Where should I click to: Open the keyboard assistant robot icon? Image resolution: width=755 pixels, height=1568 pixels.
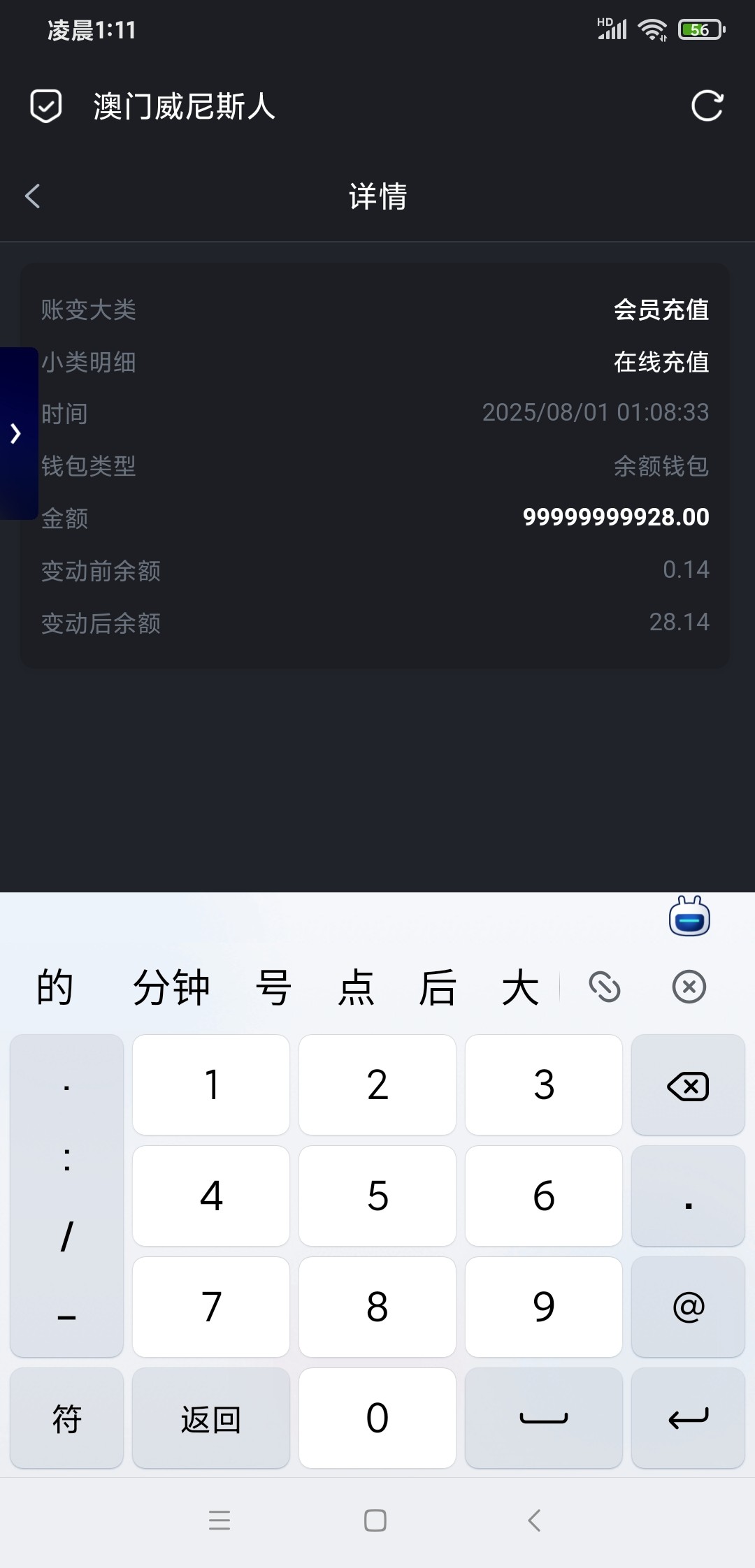pyautogui.click(x=689, y=917)
